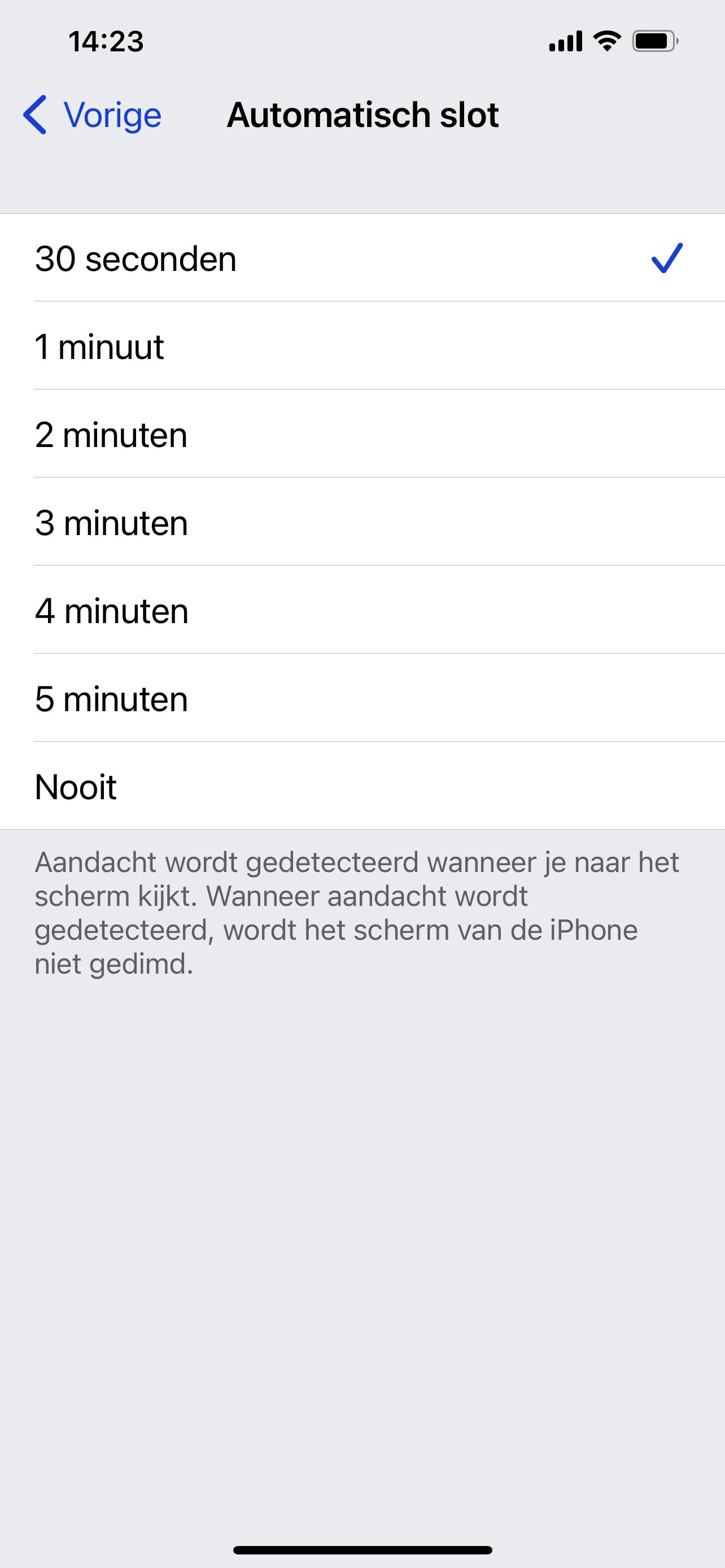Go back to Vorige screen
Image resolution: width=725 pixels, height=1568 pixels.
(93, 115)
